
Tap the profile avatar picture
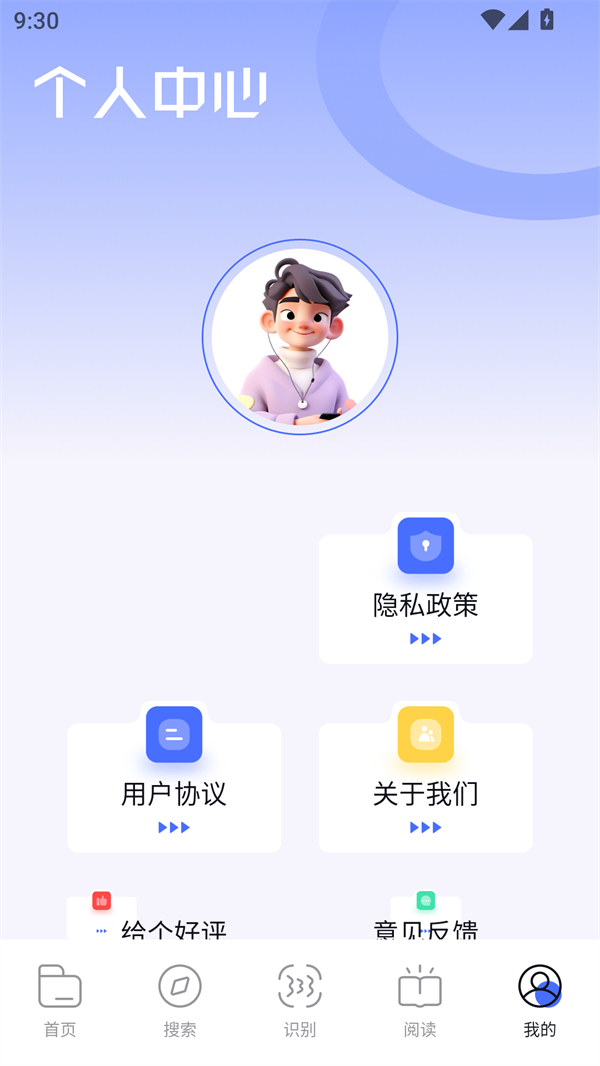point(300,337)
